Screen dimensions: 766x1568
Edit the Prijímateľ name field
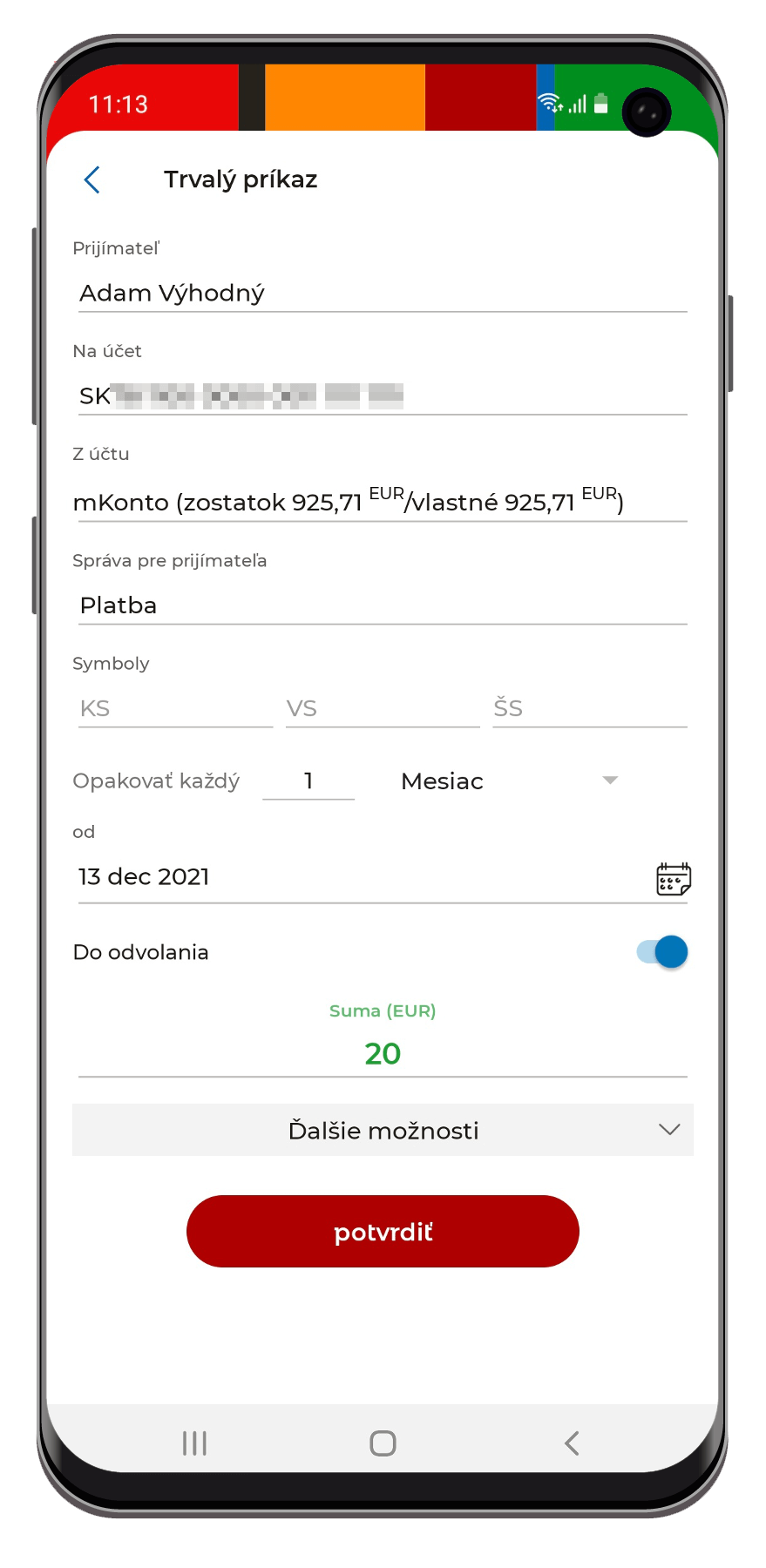[383, 294]
